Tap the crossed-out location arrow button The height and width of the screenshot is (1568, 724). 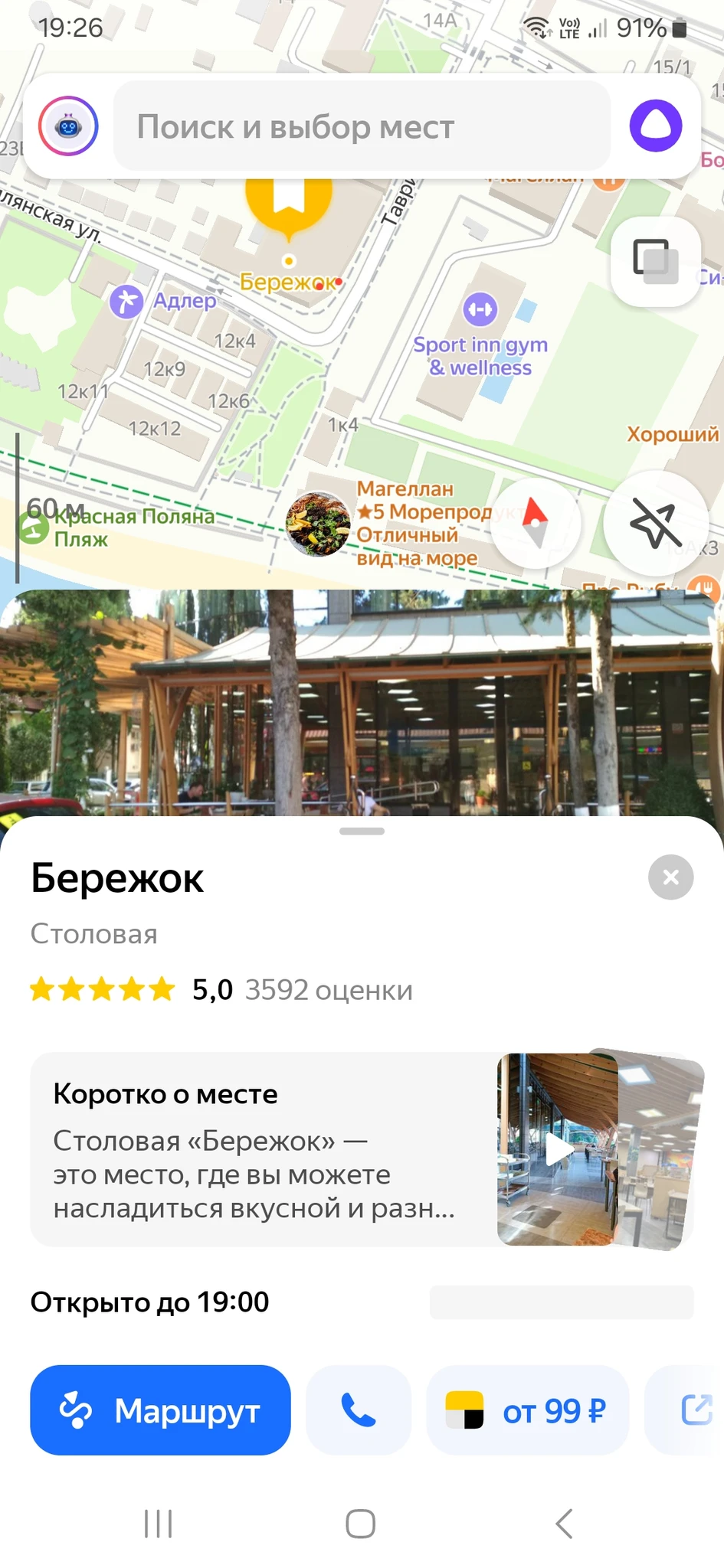(x=656, y=524)
